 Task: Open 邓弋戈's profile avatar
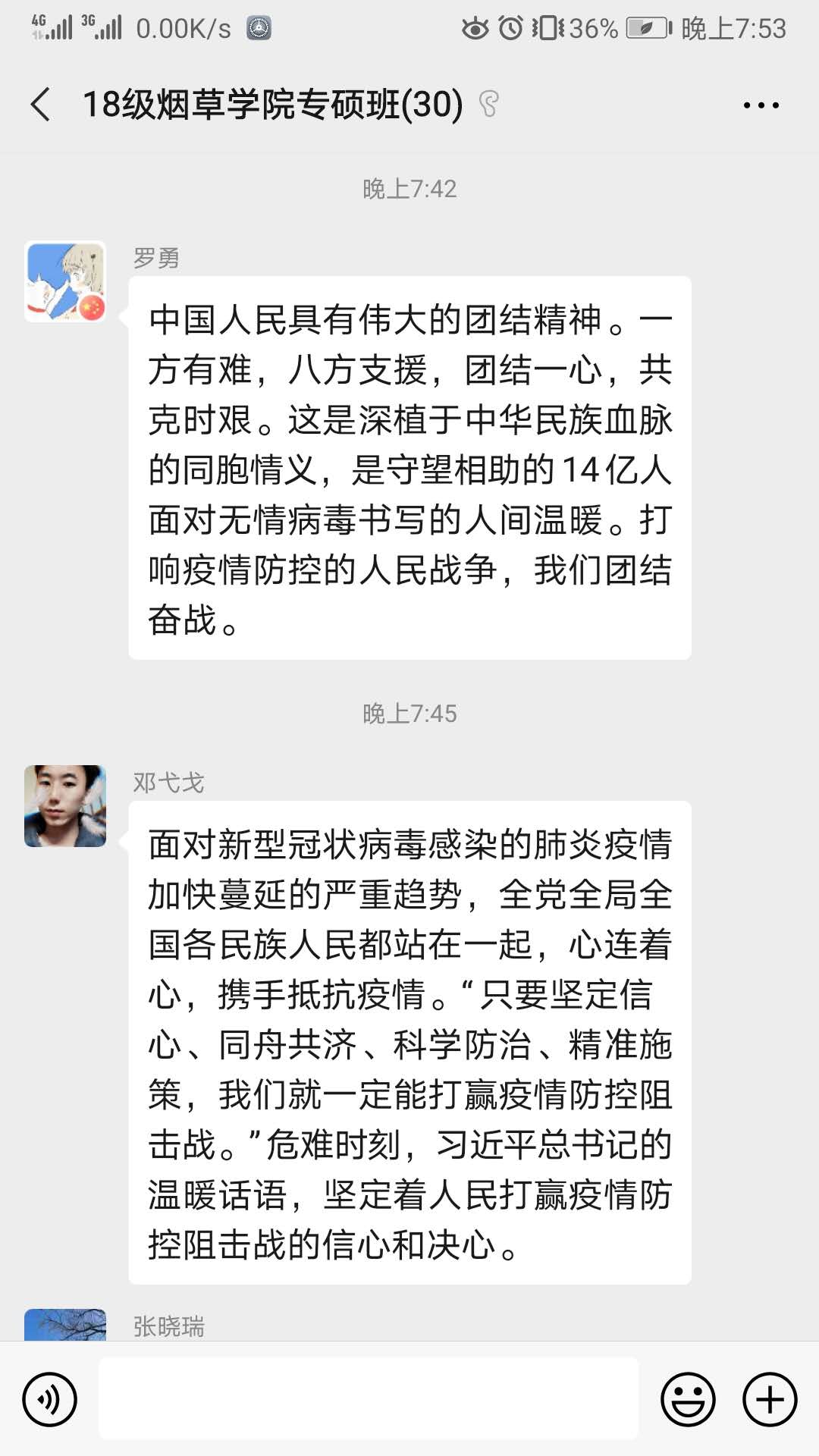pos(65,805)
